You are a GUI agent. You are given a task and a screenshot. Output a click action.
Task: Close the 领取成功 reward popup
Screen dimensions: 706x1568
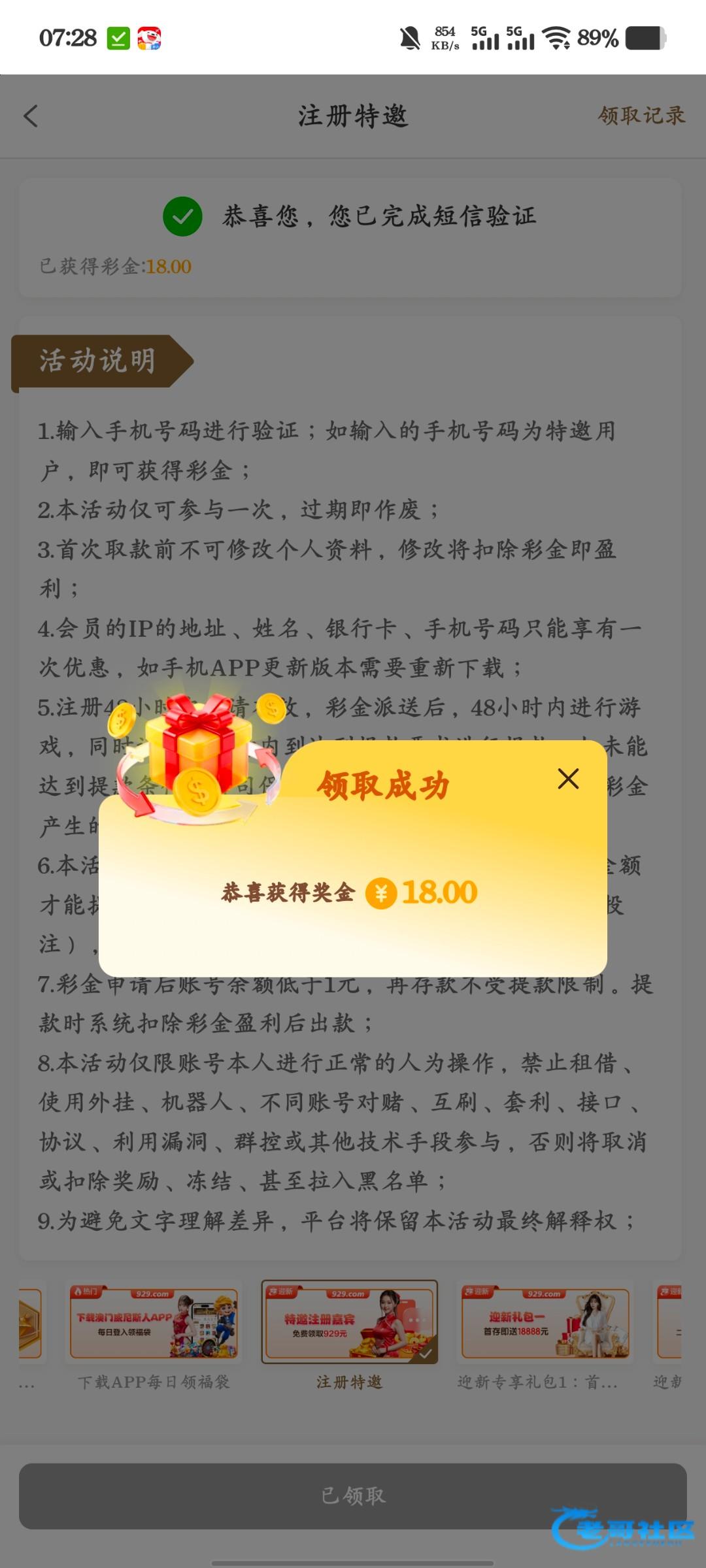568,778
